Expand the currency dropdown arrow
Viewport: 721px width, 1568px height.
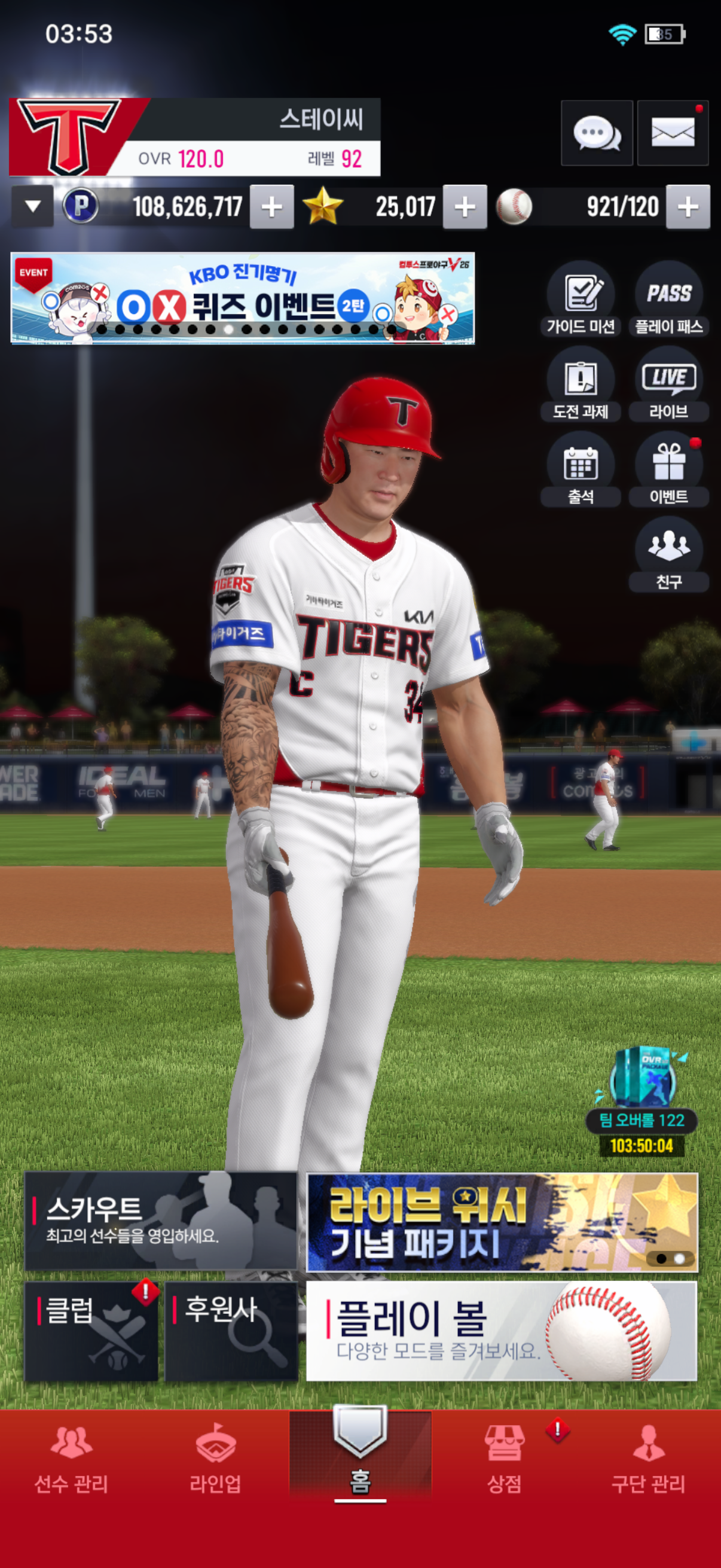(x=33, y=207)
